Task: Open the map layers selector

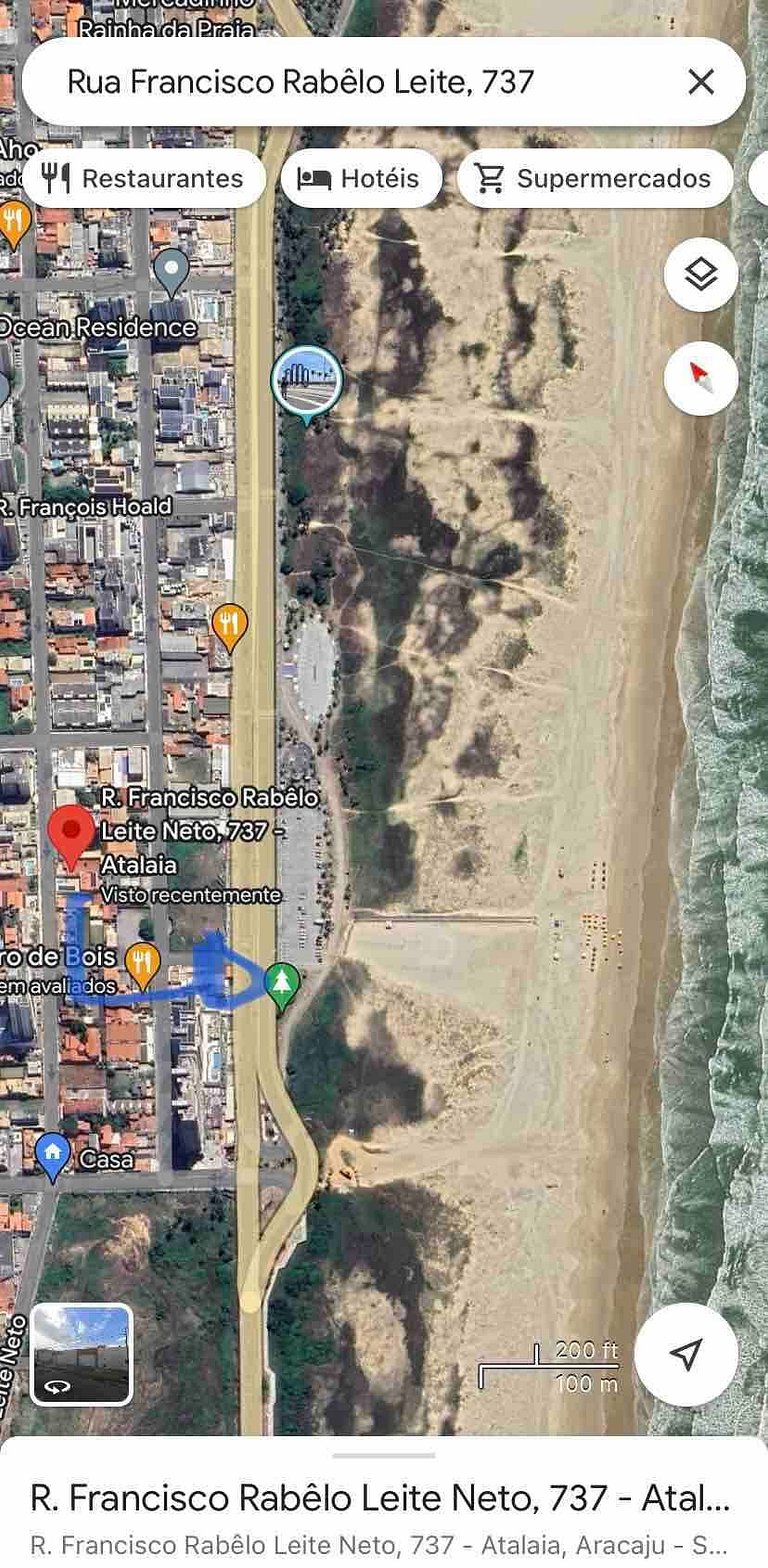Action: click(x=701, y=274)
